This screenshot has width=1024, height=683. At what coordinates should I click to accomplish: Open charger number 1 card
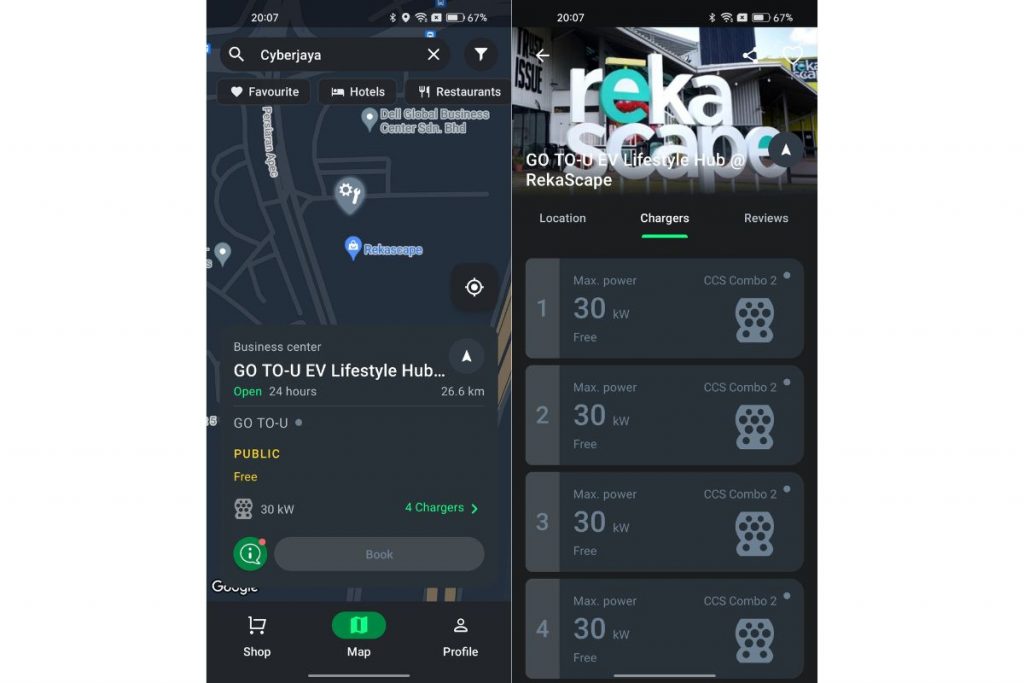(x=664, y=308)
